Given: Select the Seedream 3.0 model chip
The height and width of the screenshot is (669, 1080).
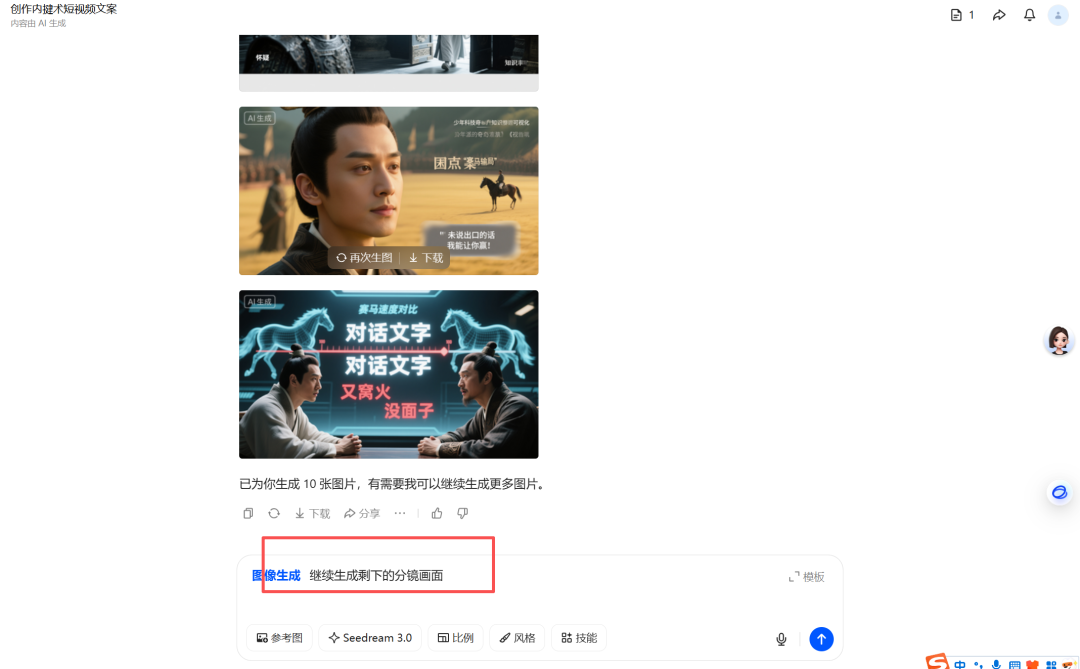Looking at the screenshot, I should click(x=370, y=638).
